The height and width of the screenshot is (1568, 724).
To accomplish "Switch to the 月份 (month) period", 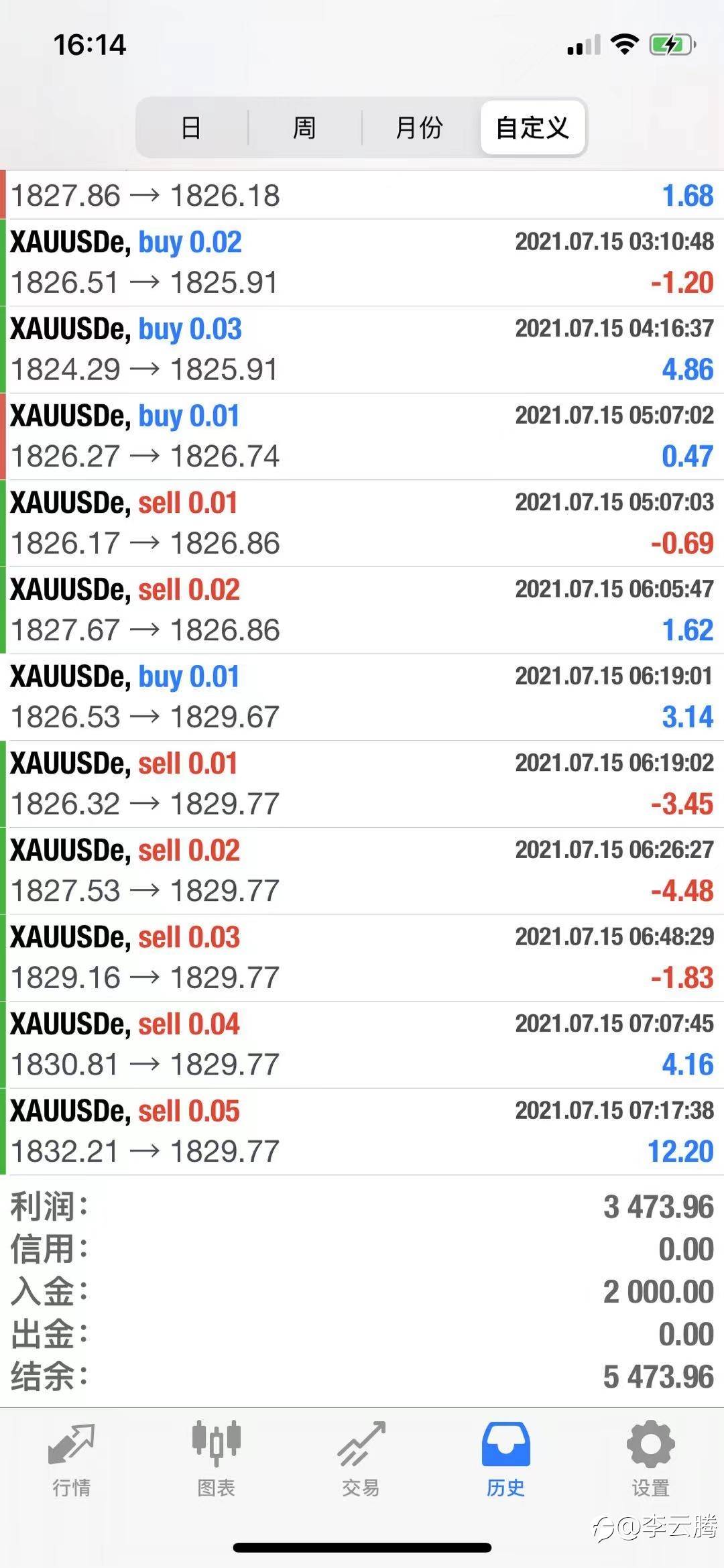I will (x=420, y=127).
